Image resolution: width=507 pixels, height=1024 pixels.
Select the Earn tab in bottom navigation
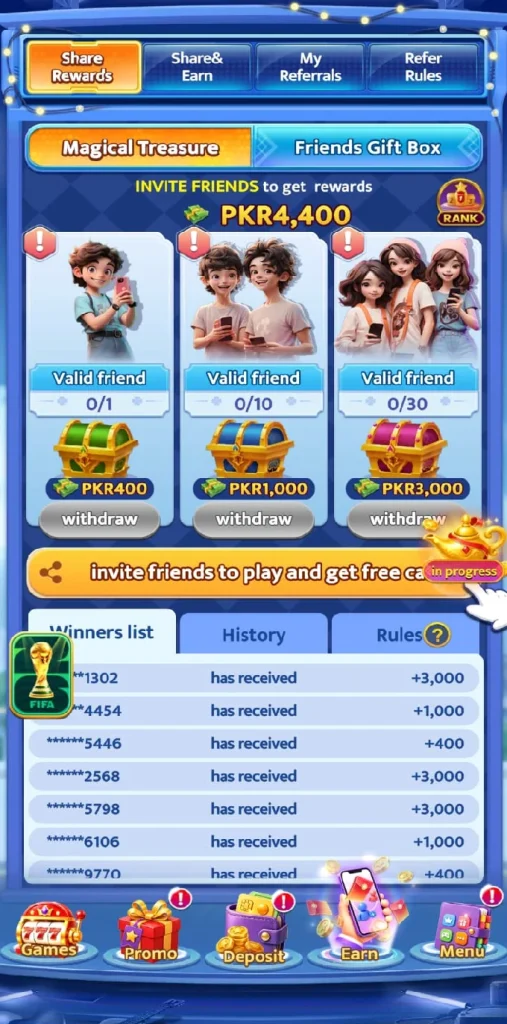pos(358,921)
